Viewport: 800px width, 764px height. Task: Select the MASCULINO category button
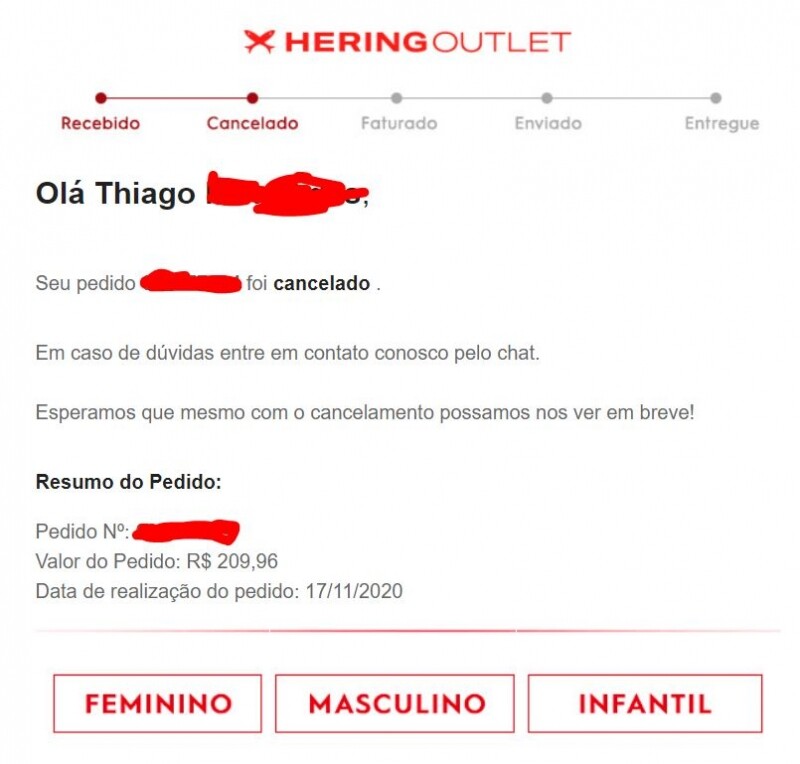click(395, 704)
